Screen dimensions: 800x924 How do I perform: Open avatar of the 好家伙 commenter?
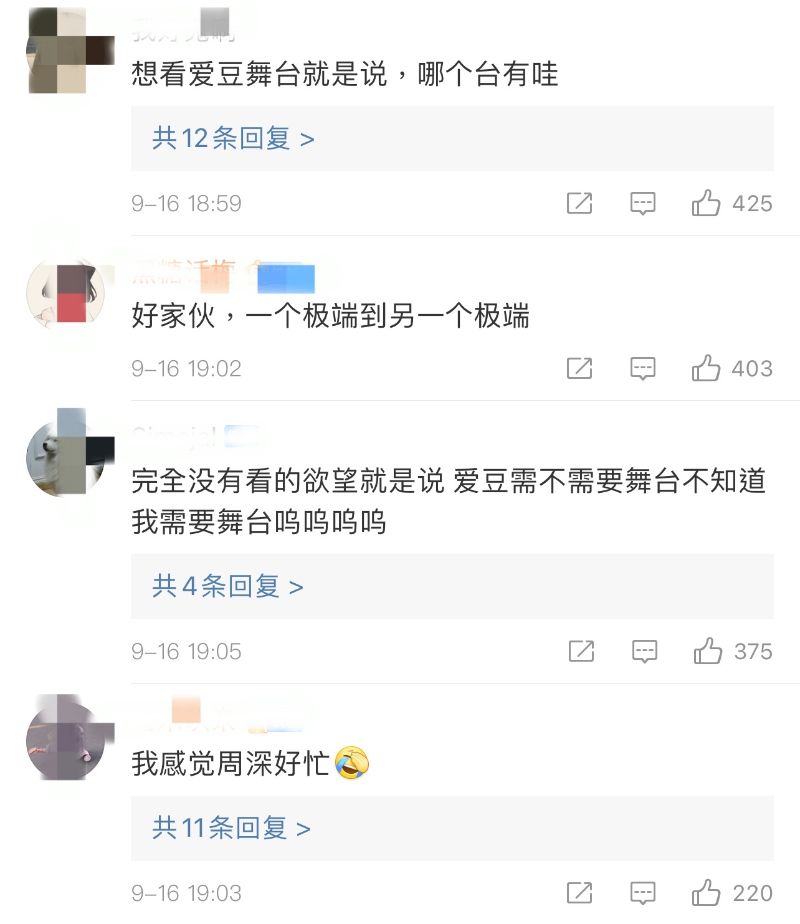[64, 293]
